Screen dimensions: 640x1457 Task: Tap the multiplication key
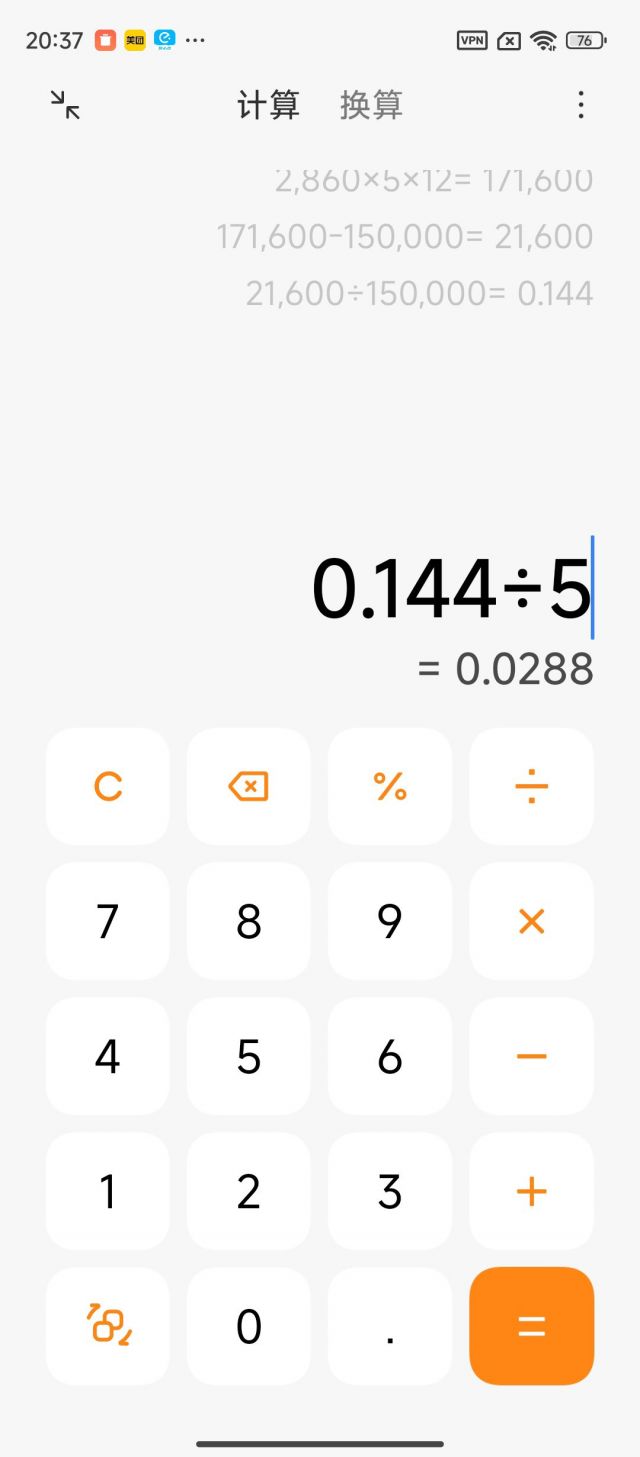click(x=531, y=921)
